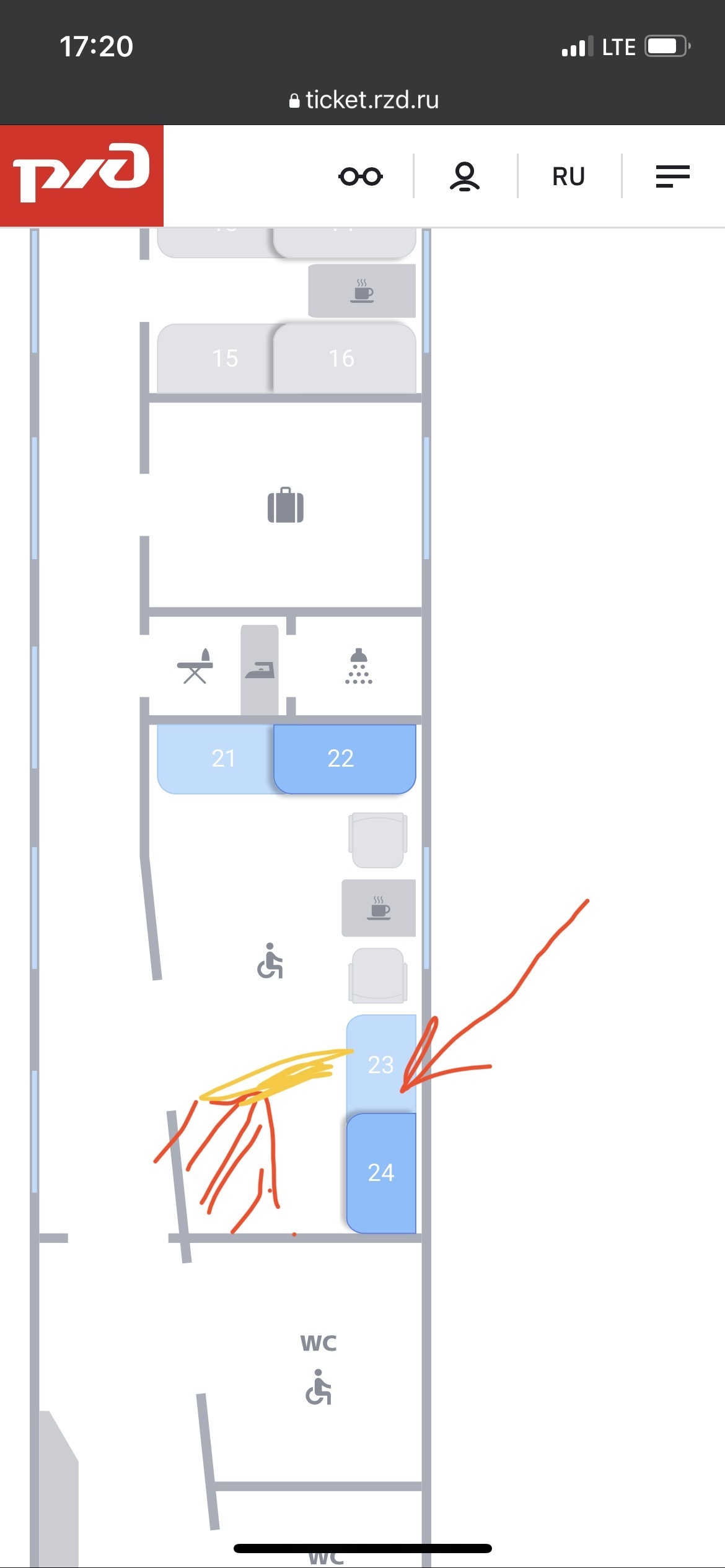Switch language via RU button
Image resolution: width=725 pixels, height=1568 pixels.
click(x=568, y=176)
